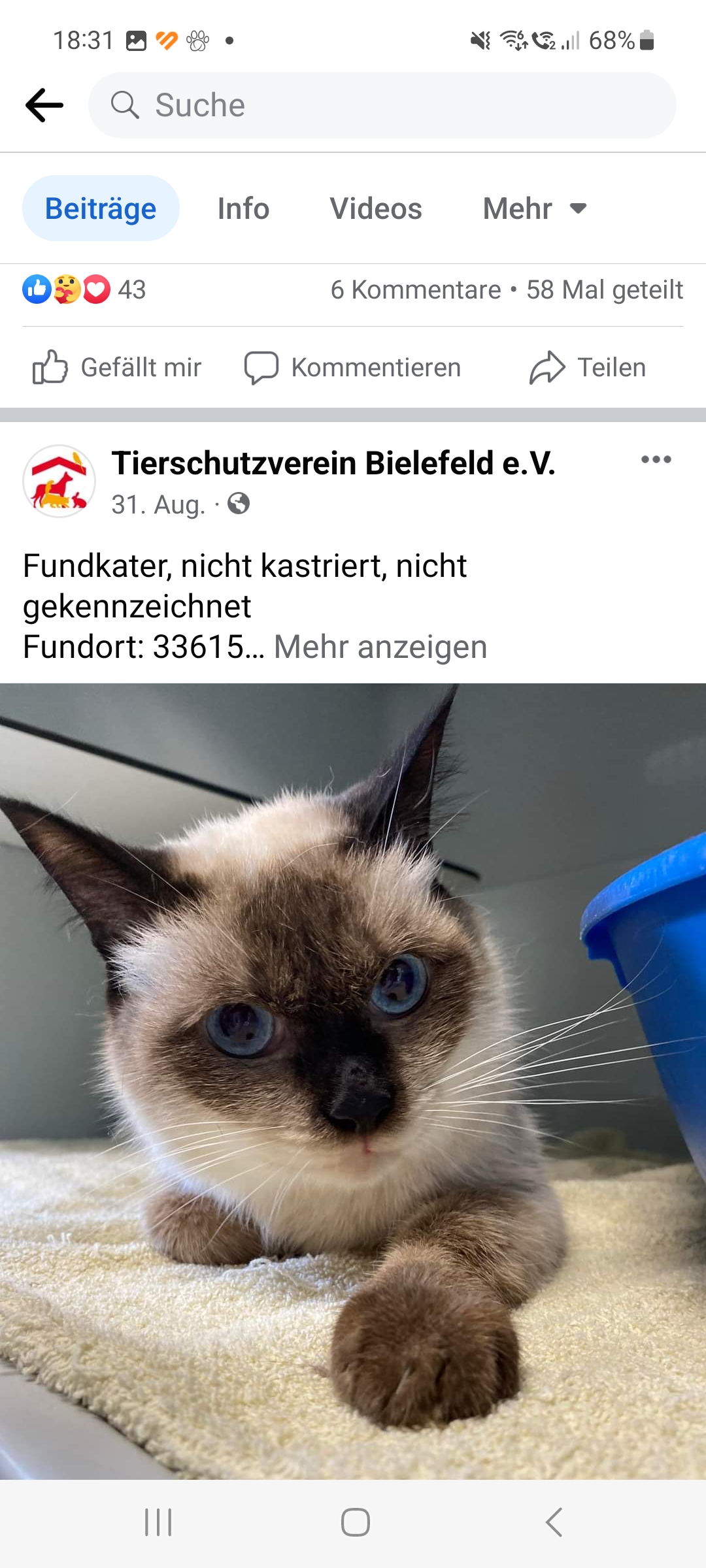View the 43 reactions

[x=84, y=289]
